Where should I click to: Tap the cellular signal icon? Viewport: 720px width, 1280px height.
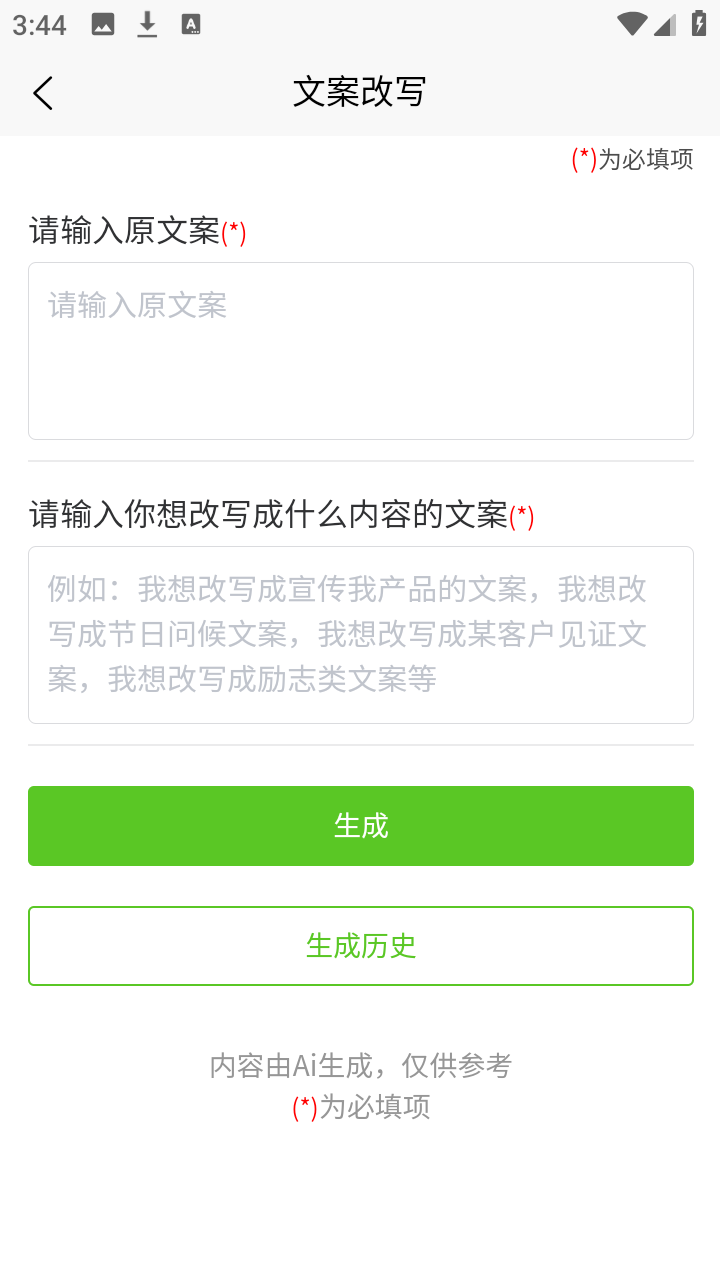click(664, 24)
